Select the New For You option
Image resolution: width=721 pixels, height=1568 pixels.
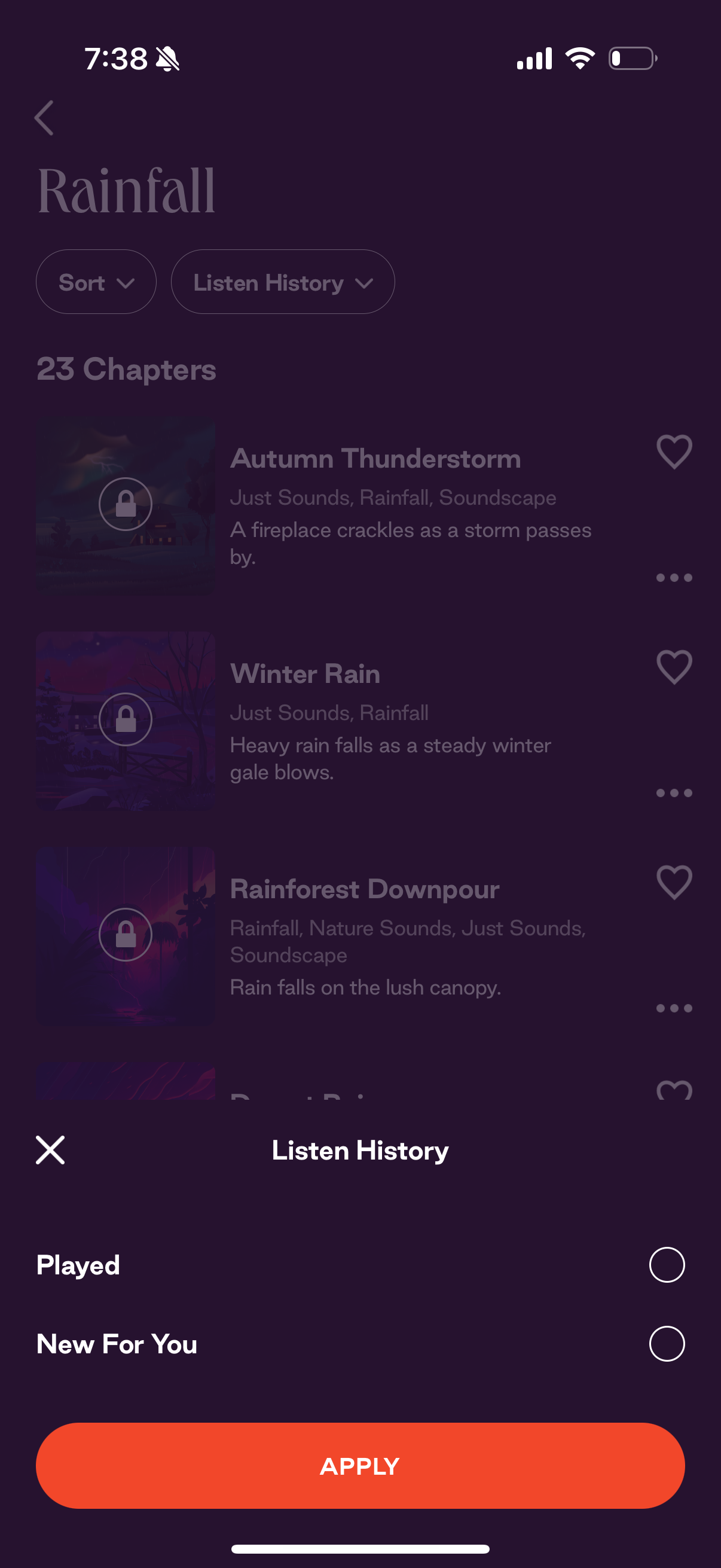point(666,1343)
